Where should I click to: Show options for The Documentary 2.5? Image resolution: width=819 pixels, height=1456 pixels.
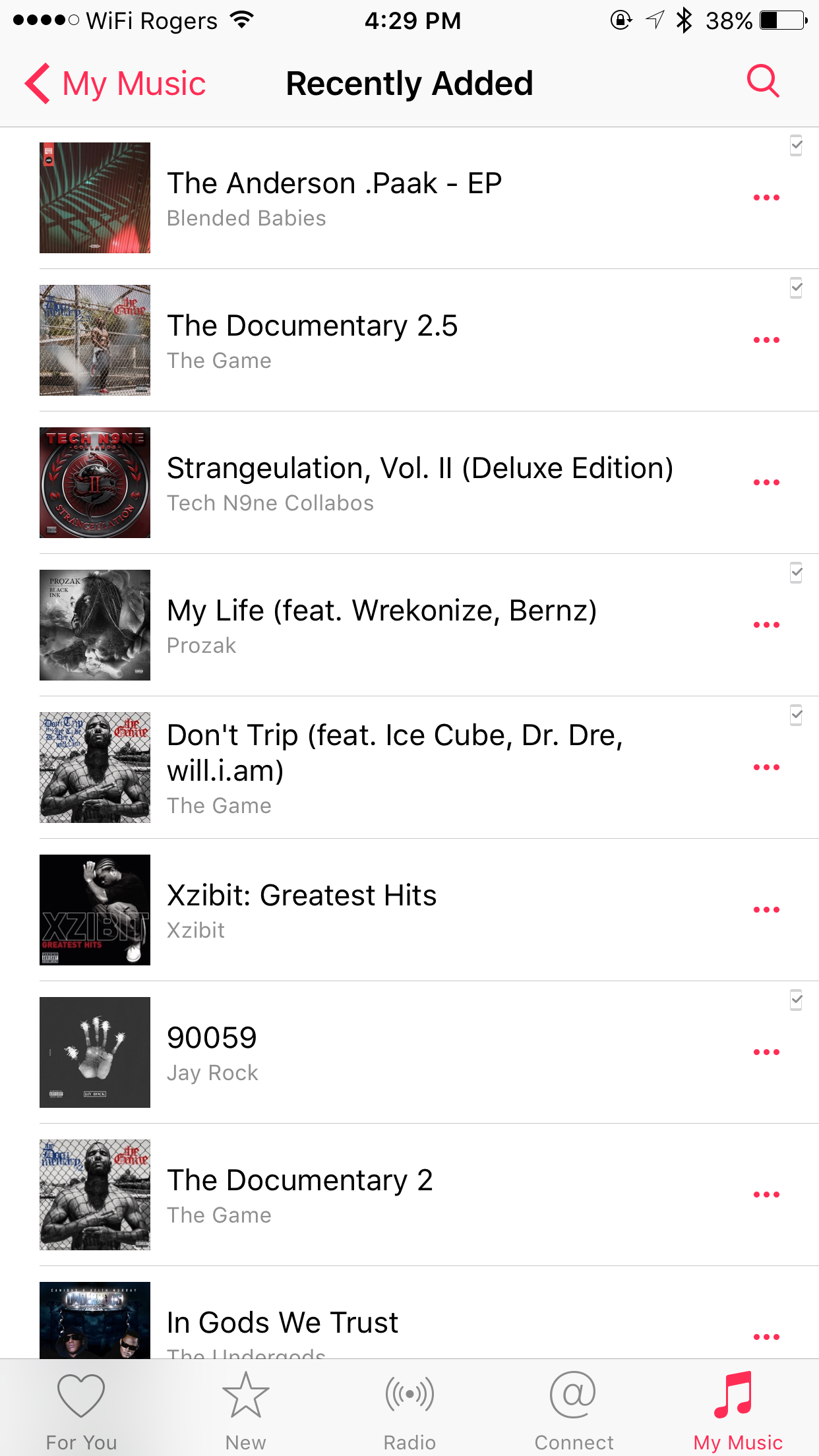coord(766,340)
